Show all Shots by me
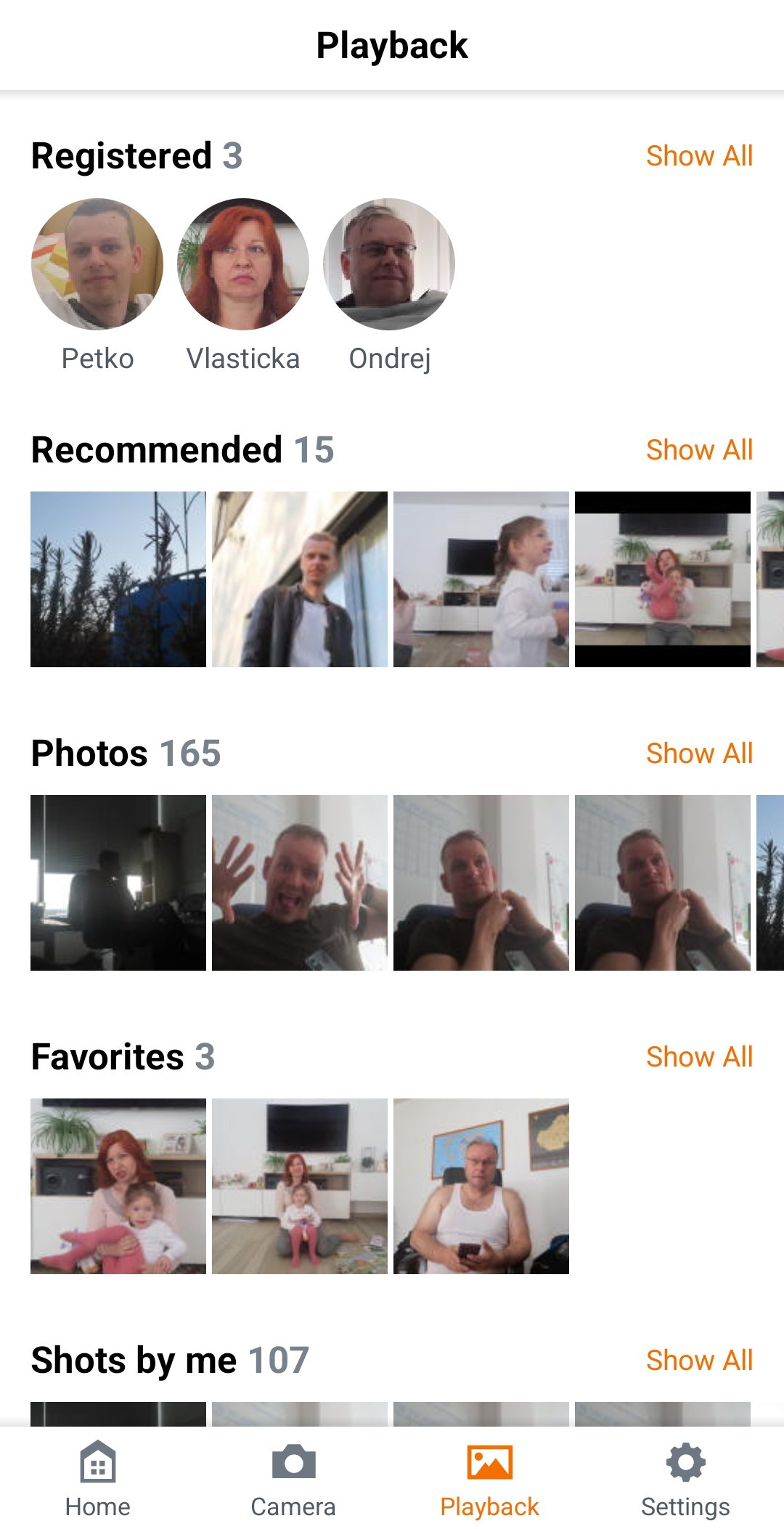Viewport: 784px width, 1529px height. click(699, 1361)
